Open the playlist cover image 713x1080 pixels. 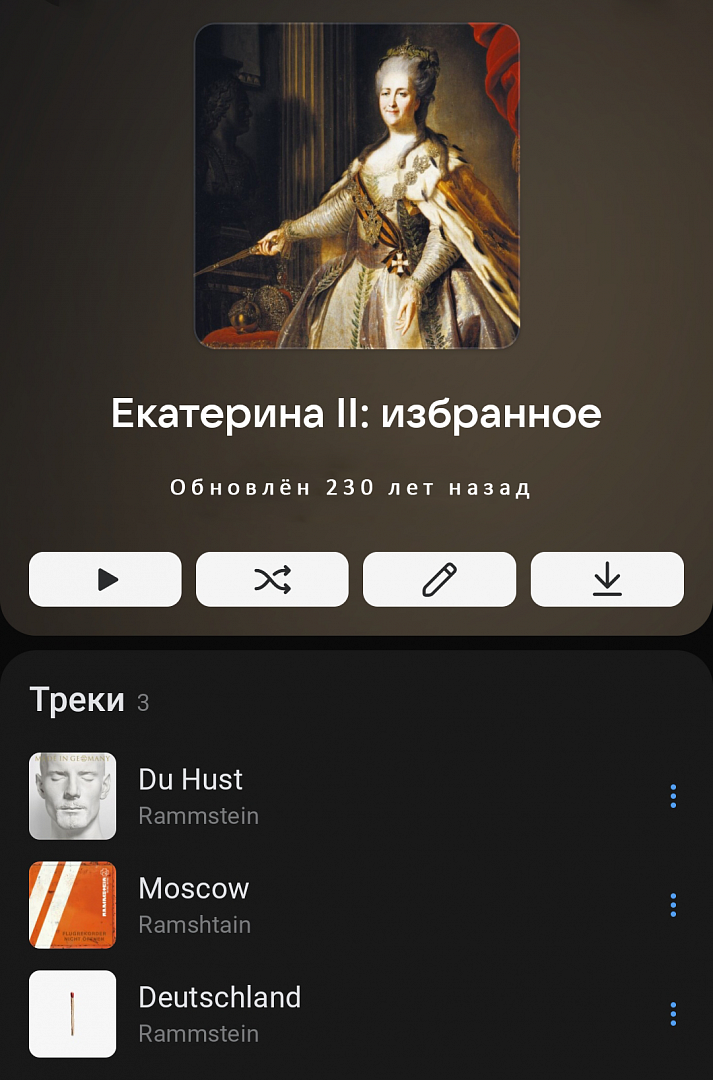357,186
